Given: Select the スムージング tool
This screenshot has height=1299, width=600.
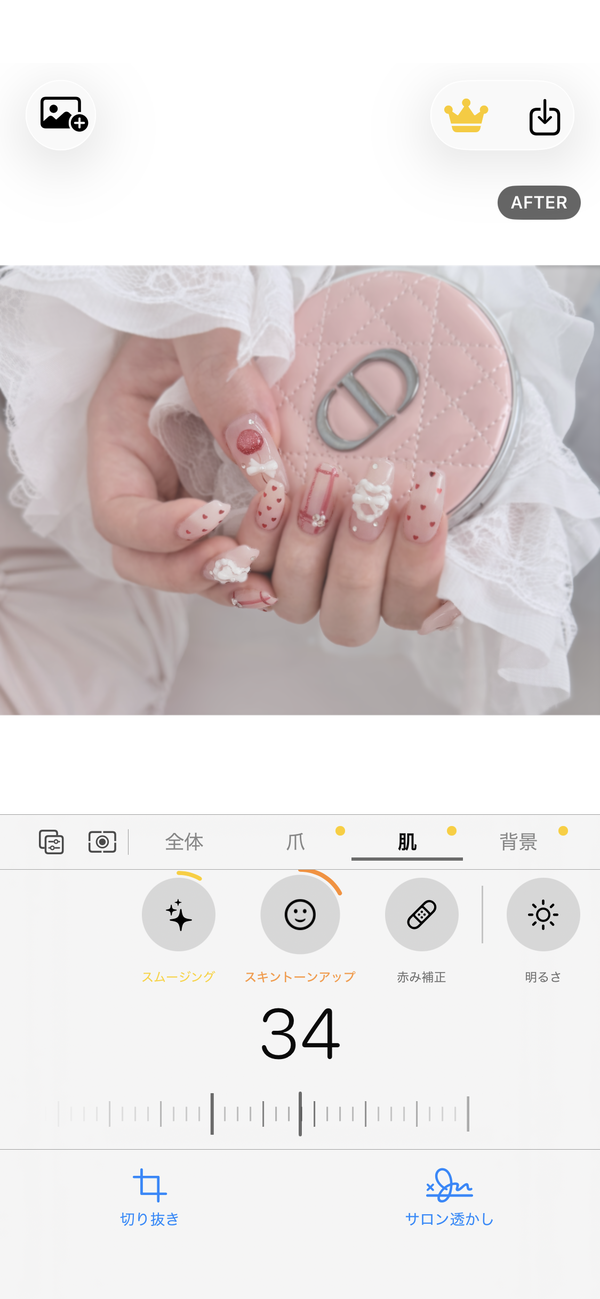Looking at the screenshot, I should pyautogui.click(x=178, y=929).
